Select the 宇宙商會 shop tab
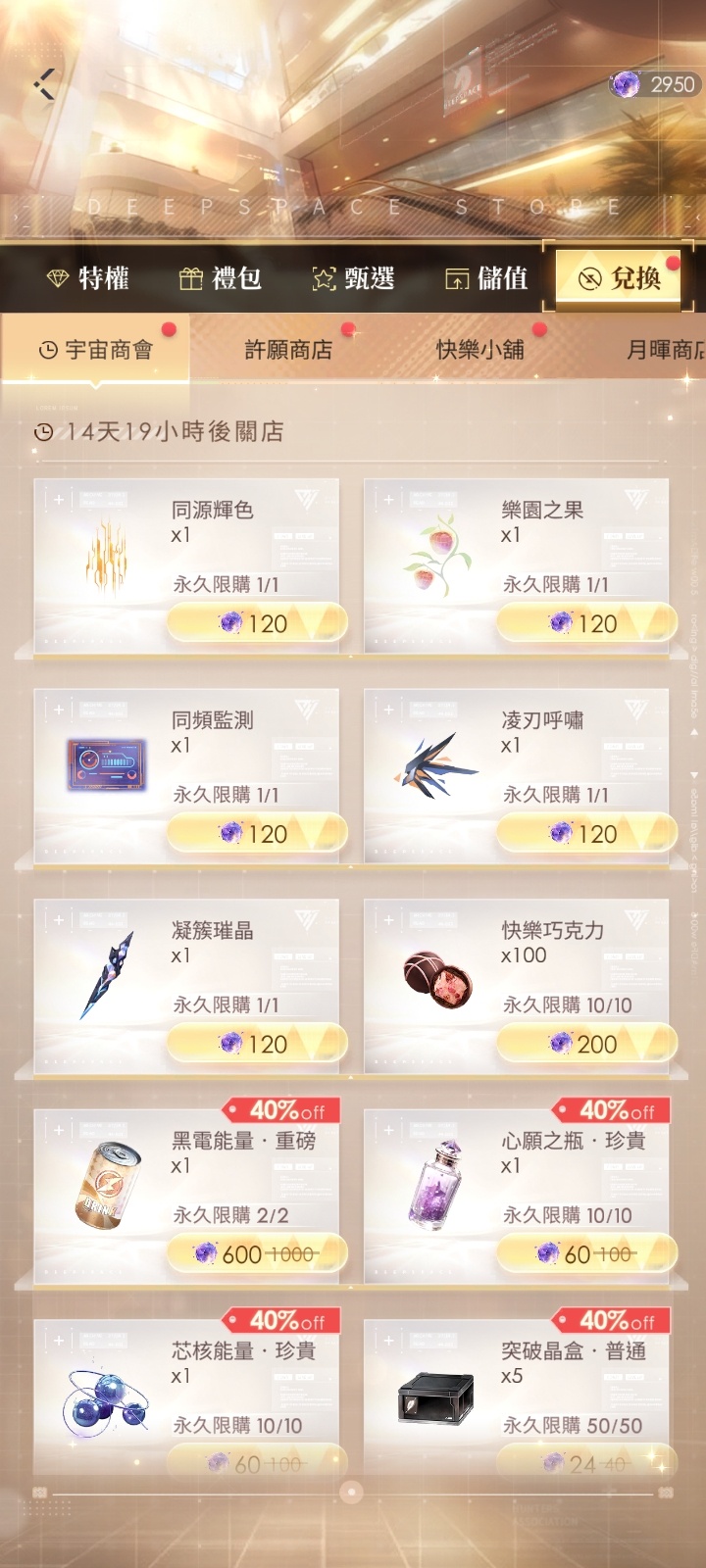Viewport: 706px width, 1568px height. 96,350
